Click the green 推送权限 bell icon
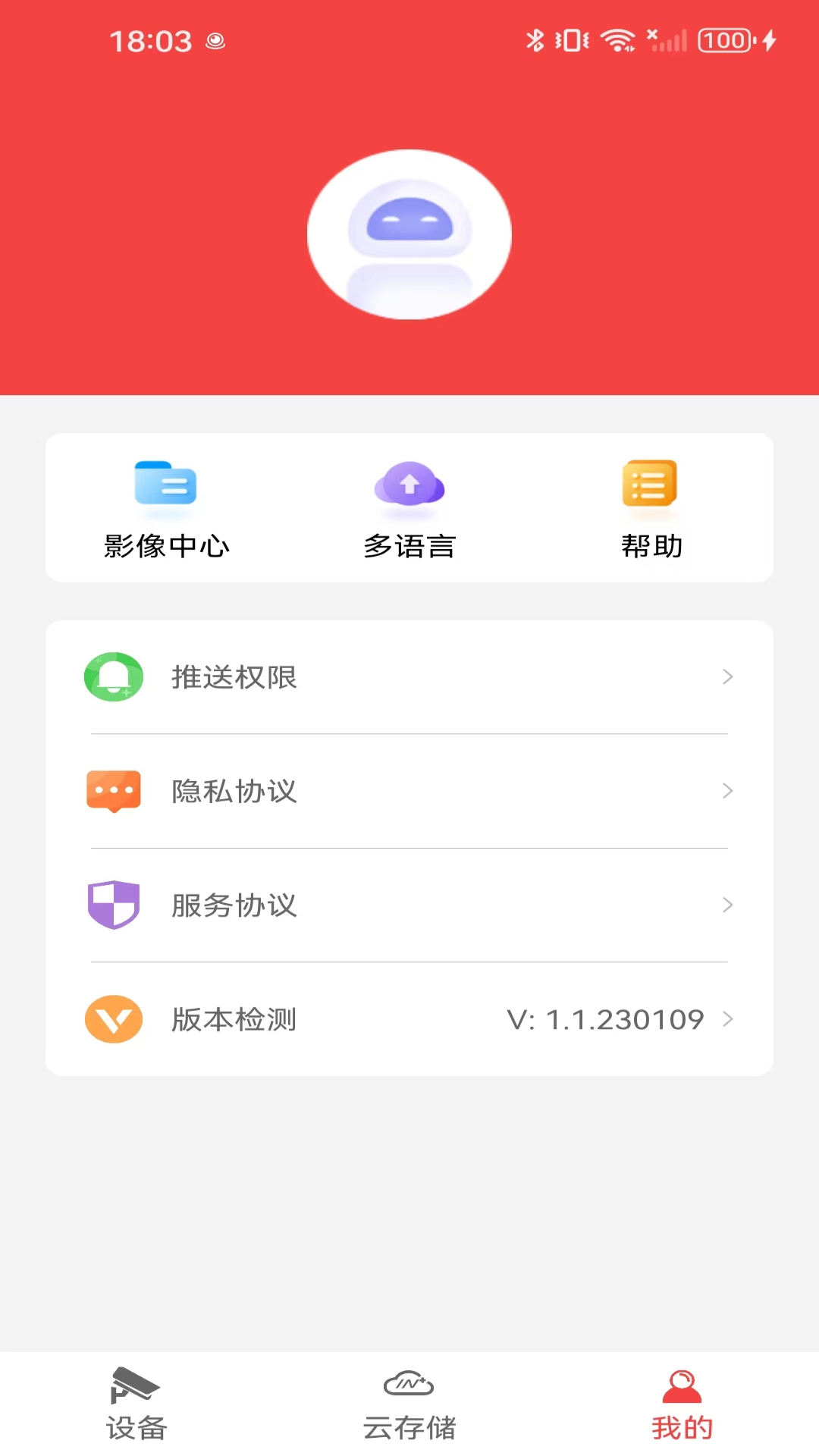 (113, 677)
